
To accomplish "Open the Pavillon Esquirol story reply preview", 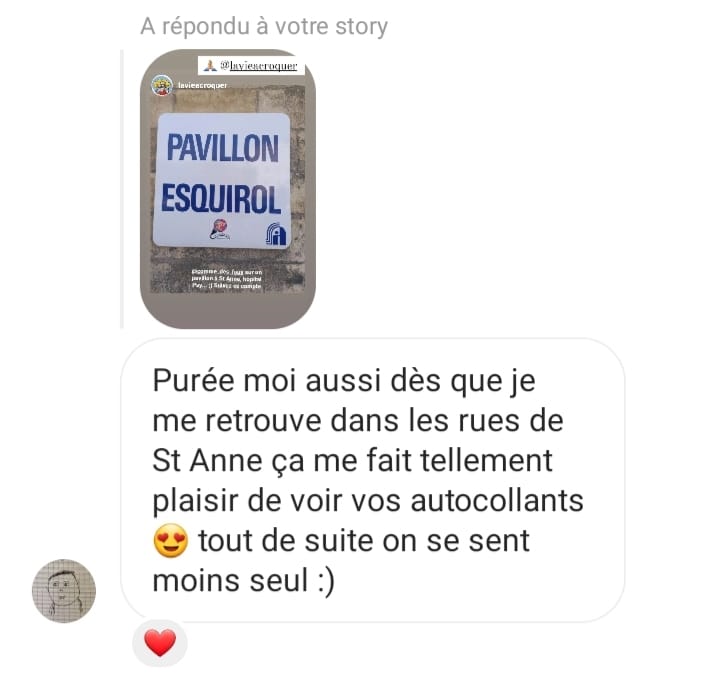I will [x=227, y=190].
